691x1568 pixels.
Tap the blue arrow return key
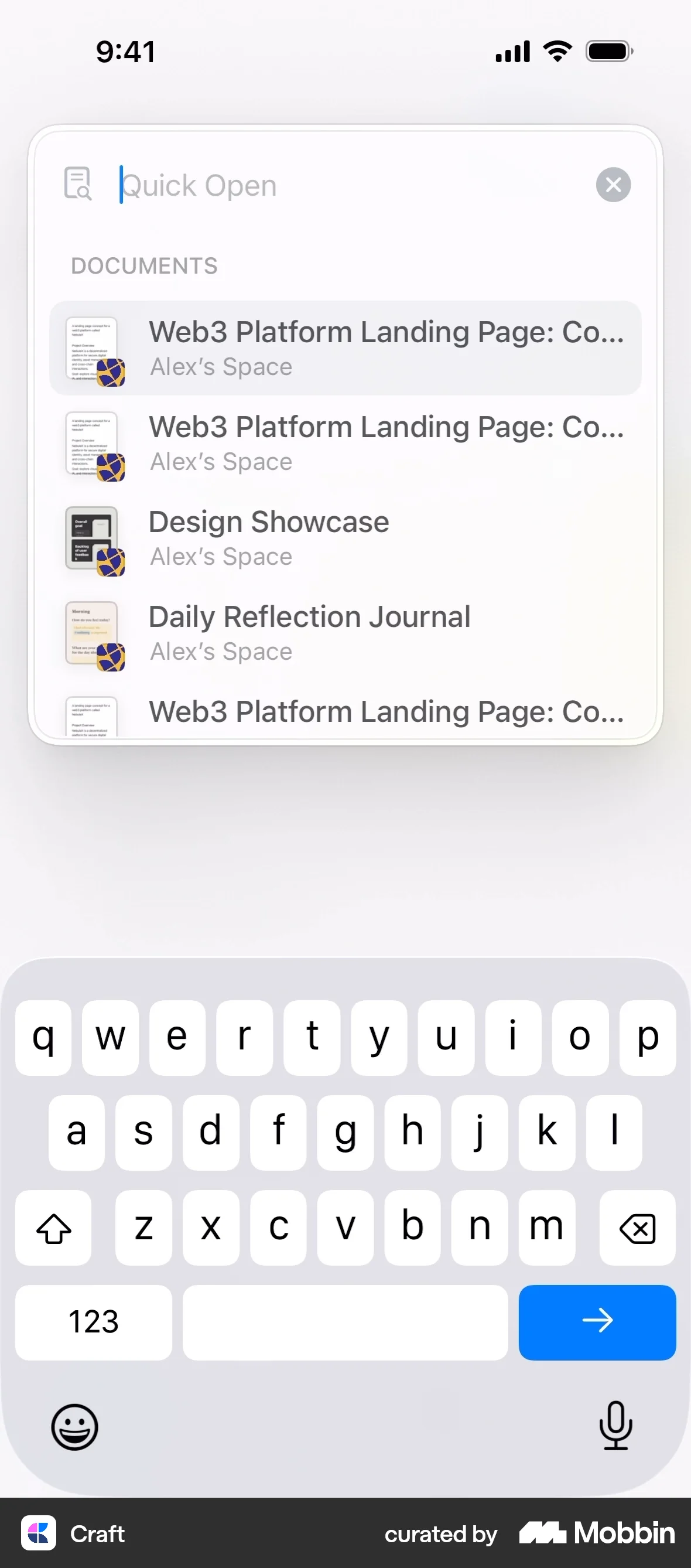tap(597, 1321)
